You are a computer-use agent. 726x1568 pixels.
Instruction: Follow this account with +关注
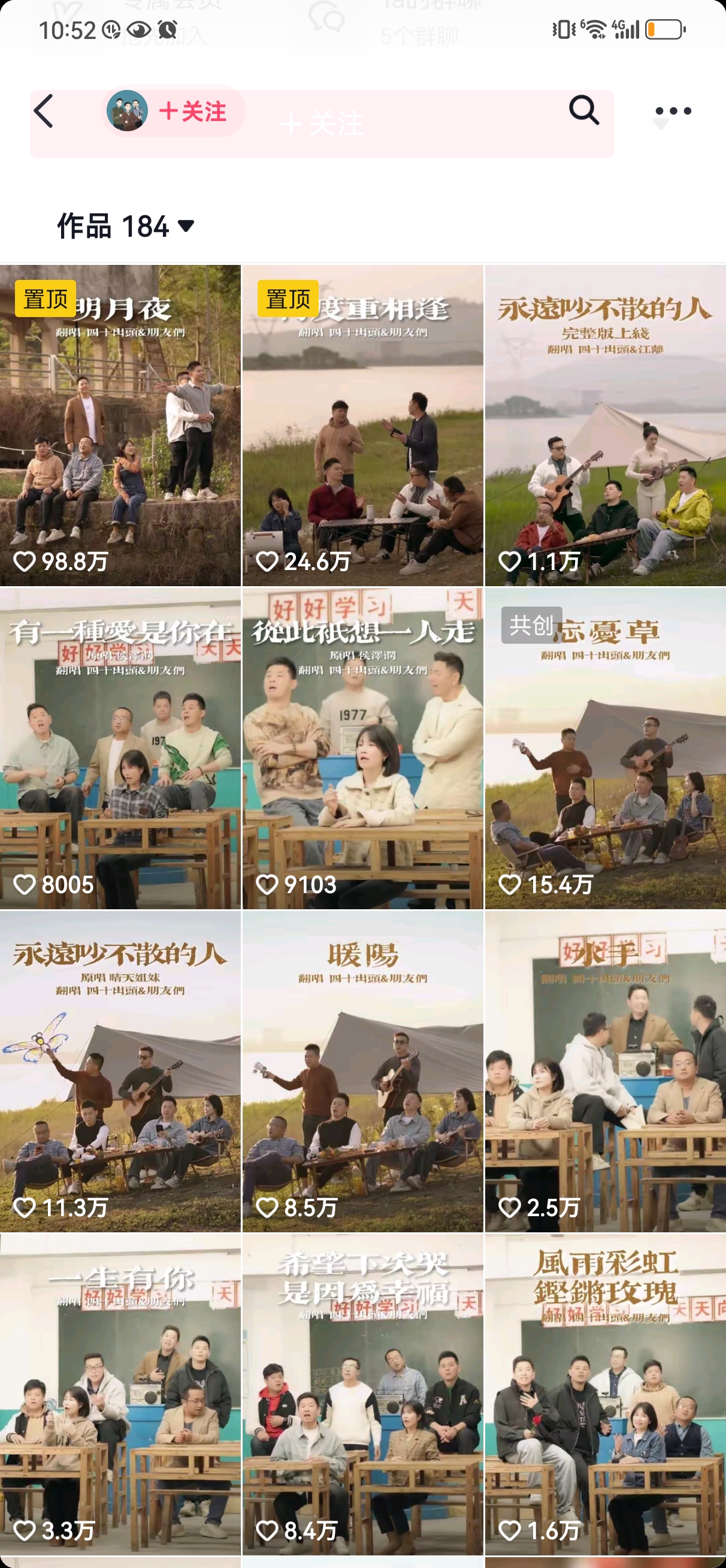[x=192, y=111]
